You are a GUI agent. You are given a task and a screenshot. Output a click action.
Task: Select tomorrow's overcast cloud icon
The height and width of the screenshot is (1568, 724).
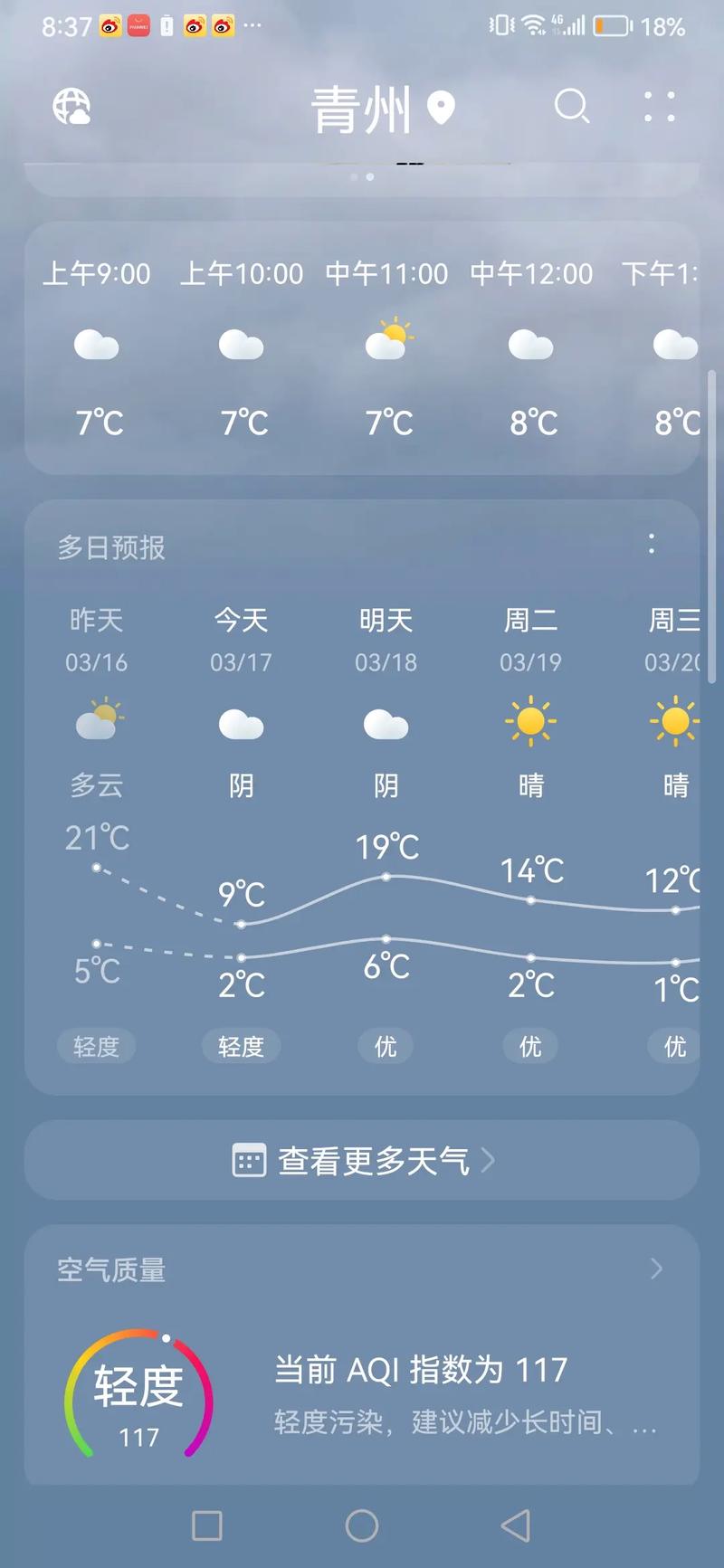point(386,724)
